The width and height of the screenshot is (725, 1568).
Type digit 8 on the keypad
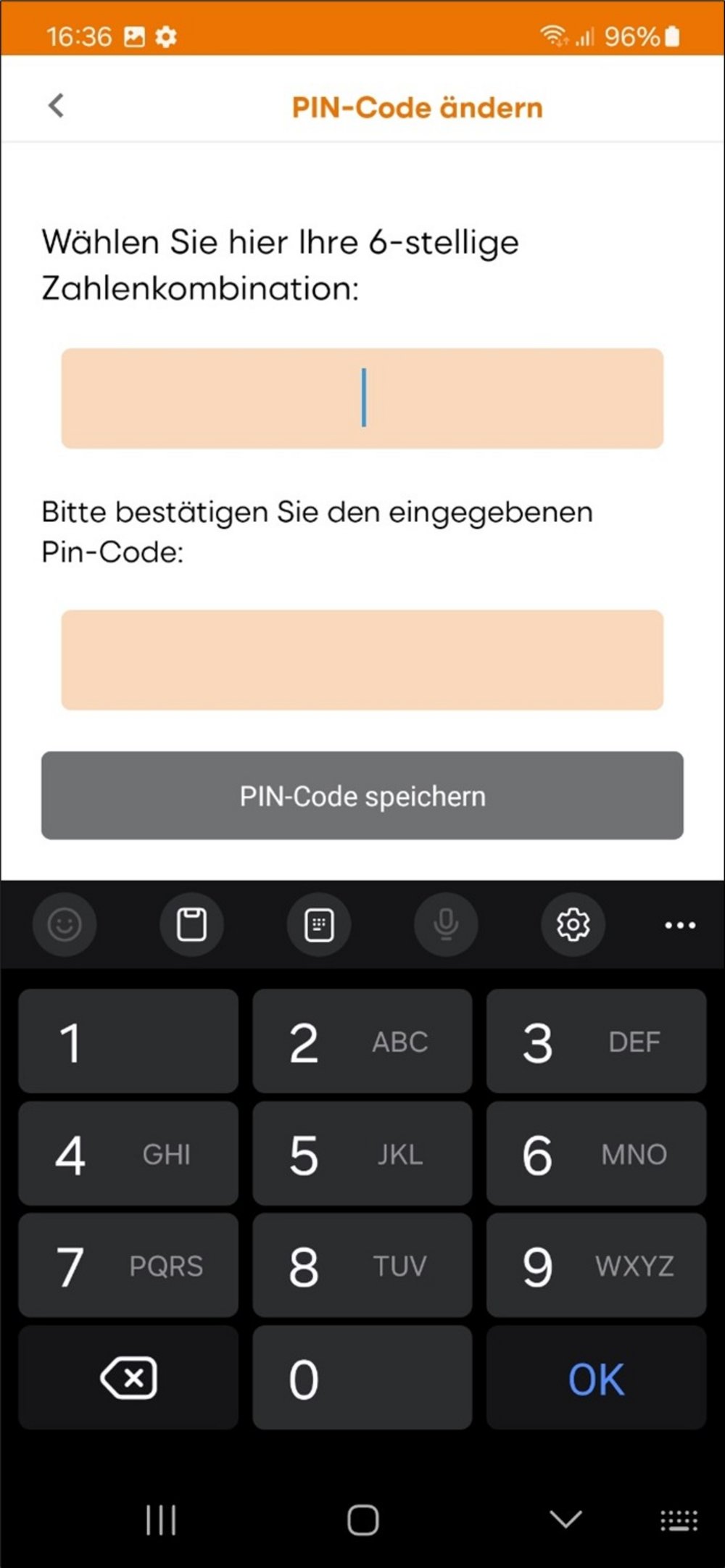362,1265
